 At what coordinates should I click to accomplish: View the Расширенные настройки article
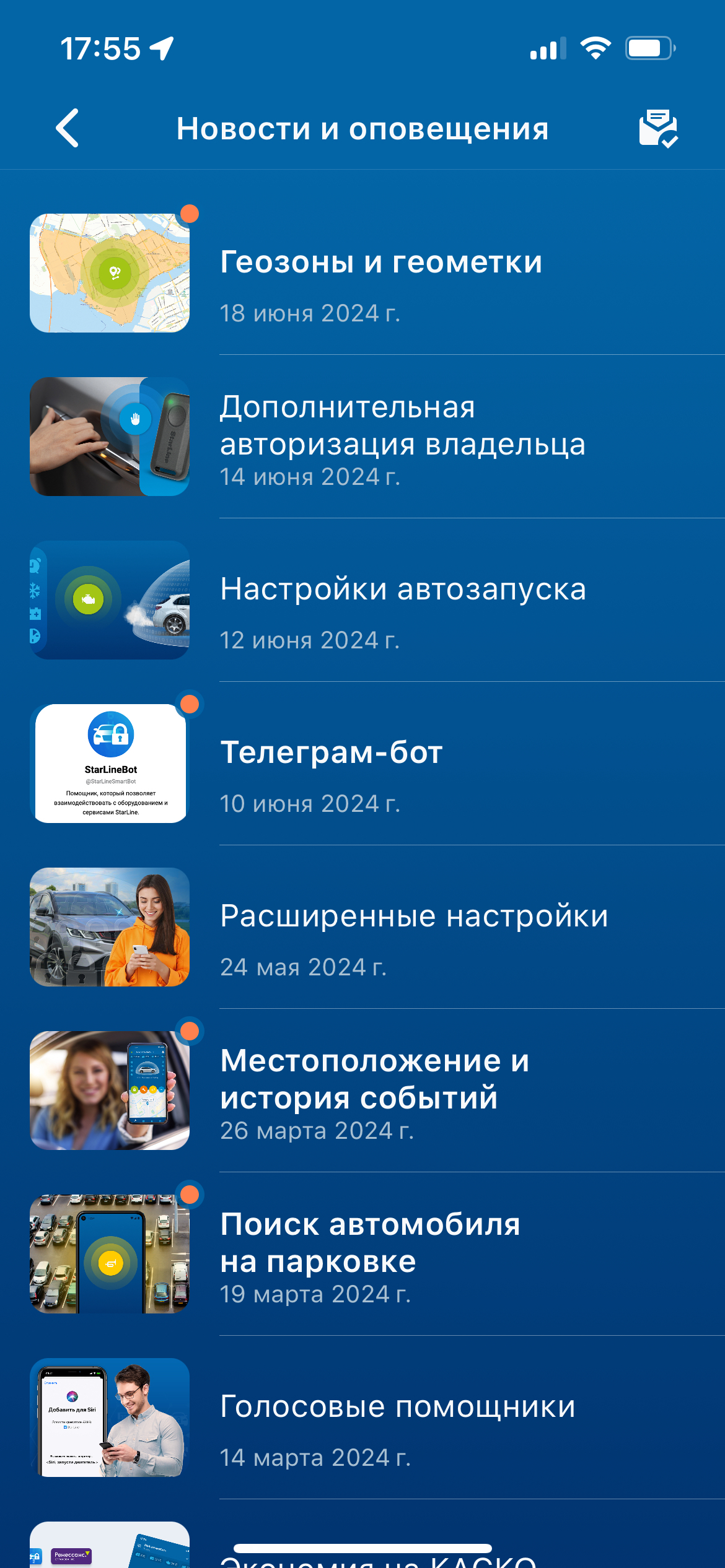point(414,927)
